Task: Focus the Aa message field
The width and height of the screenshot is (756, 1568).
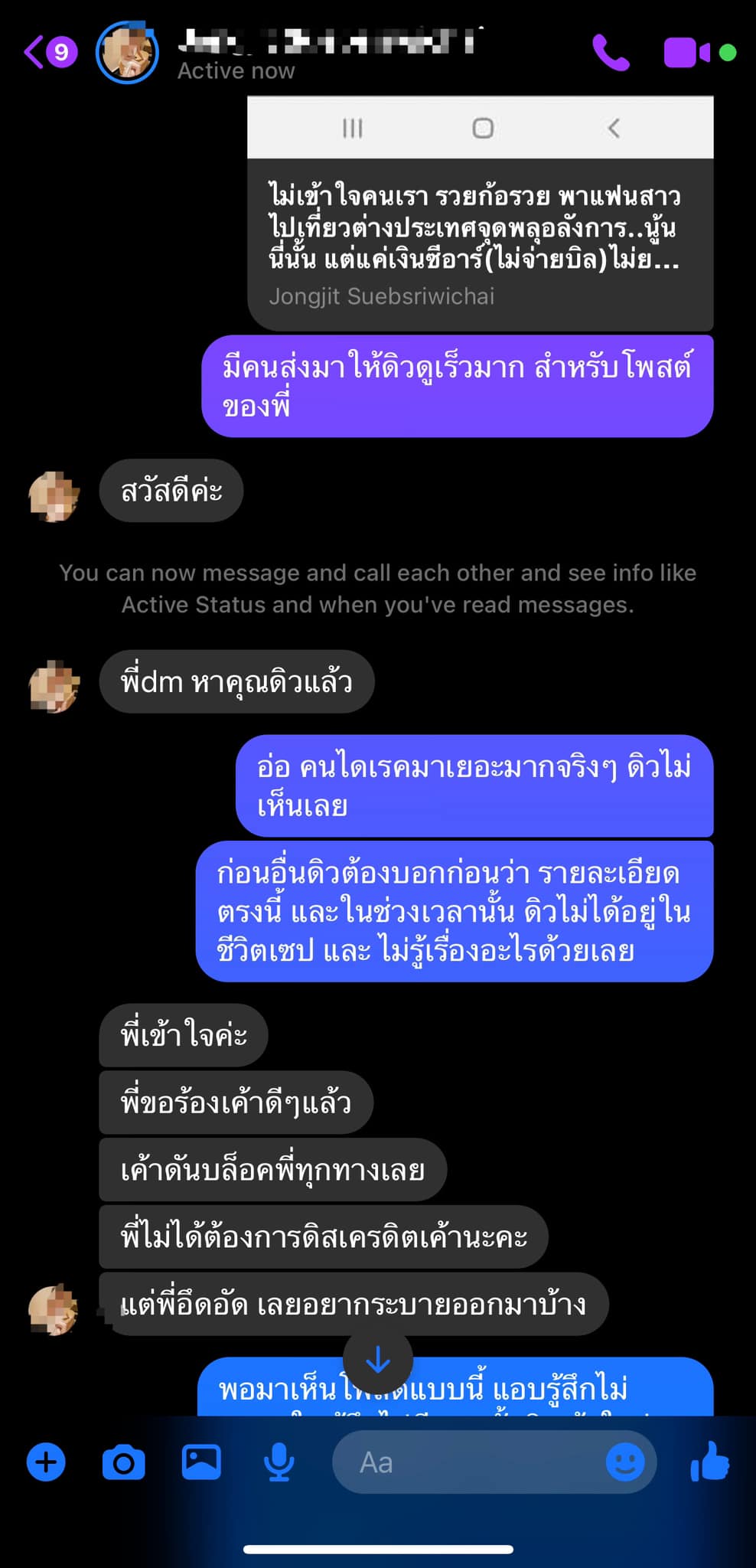Action: (x=467, y=1462)
